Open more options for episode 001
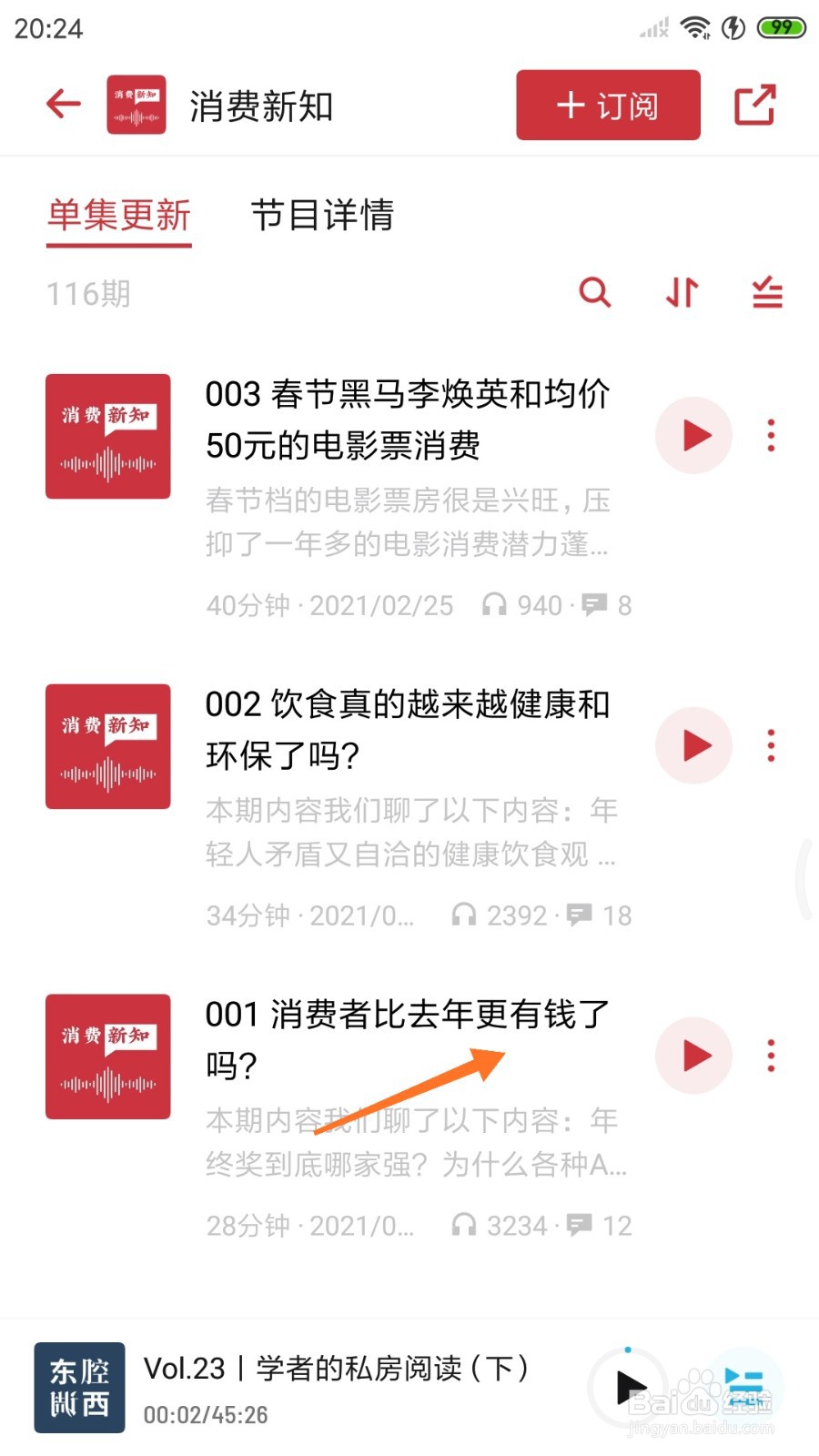The width and height of the screenshot is (819, 1456). coord(771,1057)
